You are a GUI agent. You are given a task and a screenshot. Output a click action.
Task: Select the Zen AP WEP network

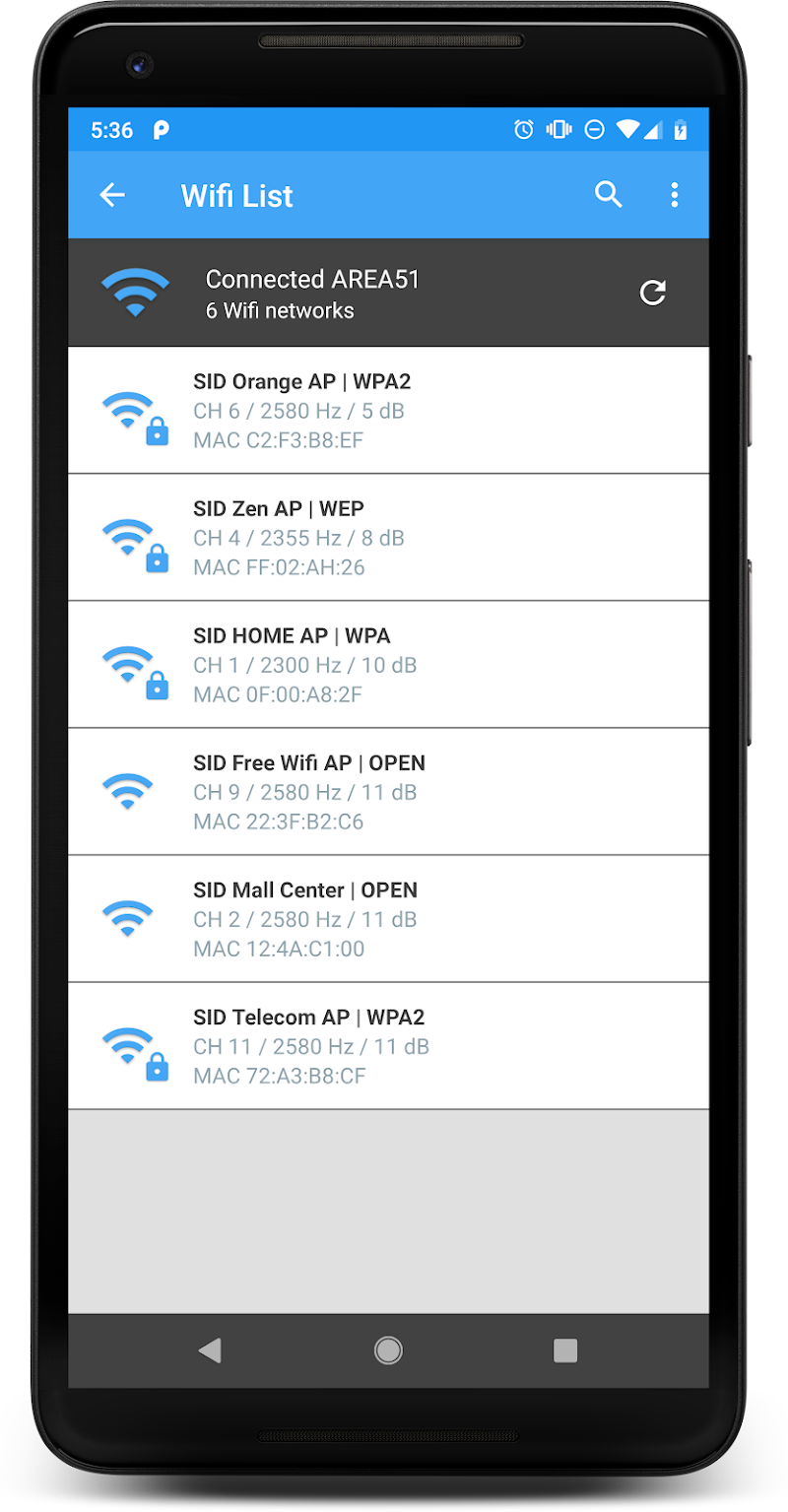[388, 537]
